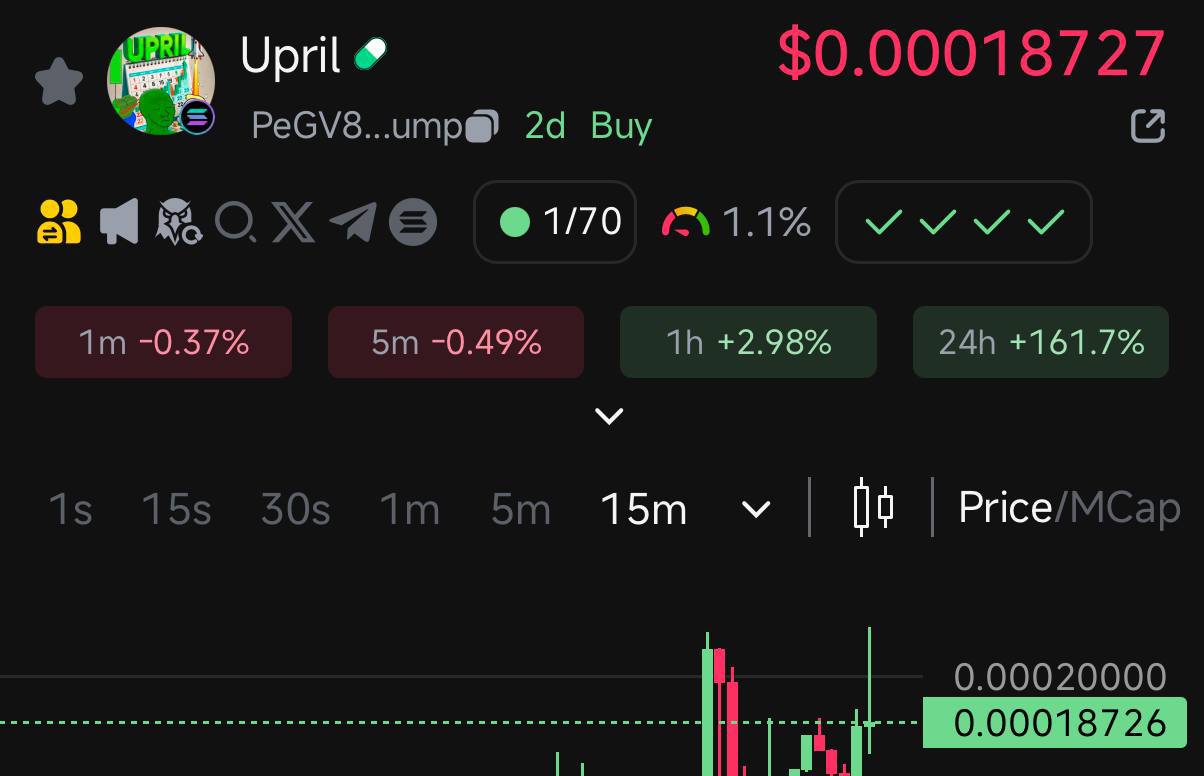Open the megaphone announcements icon

[119, 222]
